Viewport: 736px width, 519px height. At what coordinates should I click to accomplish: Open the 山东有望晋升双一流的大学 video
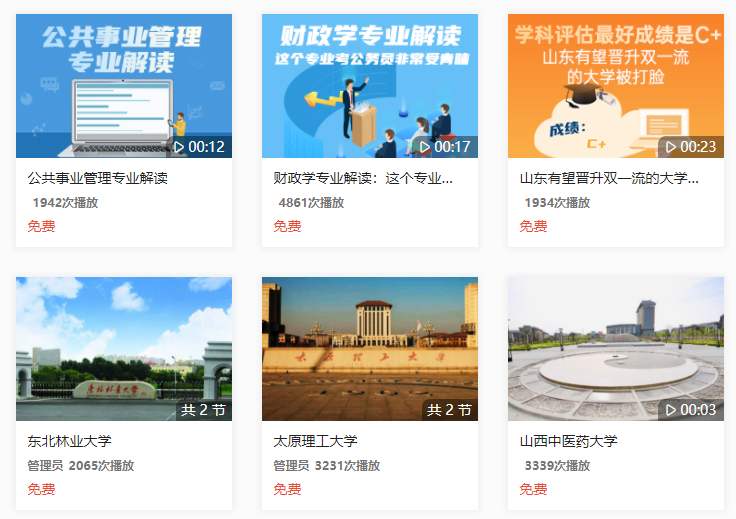coord(615,87)
